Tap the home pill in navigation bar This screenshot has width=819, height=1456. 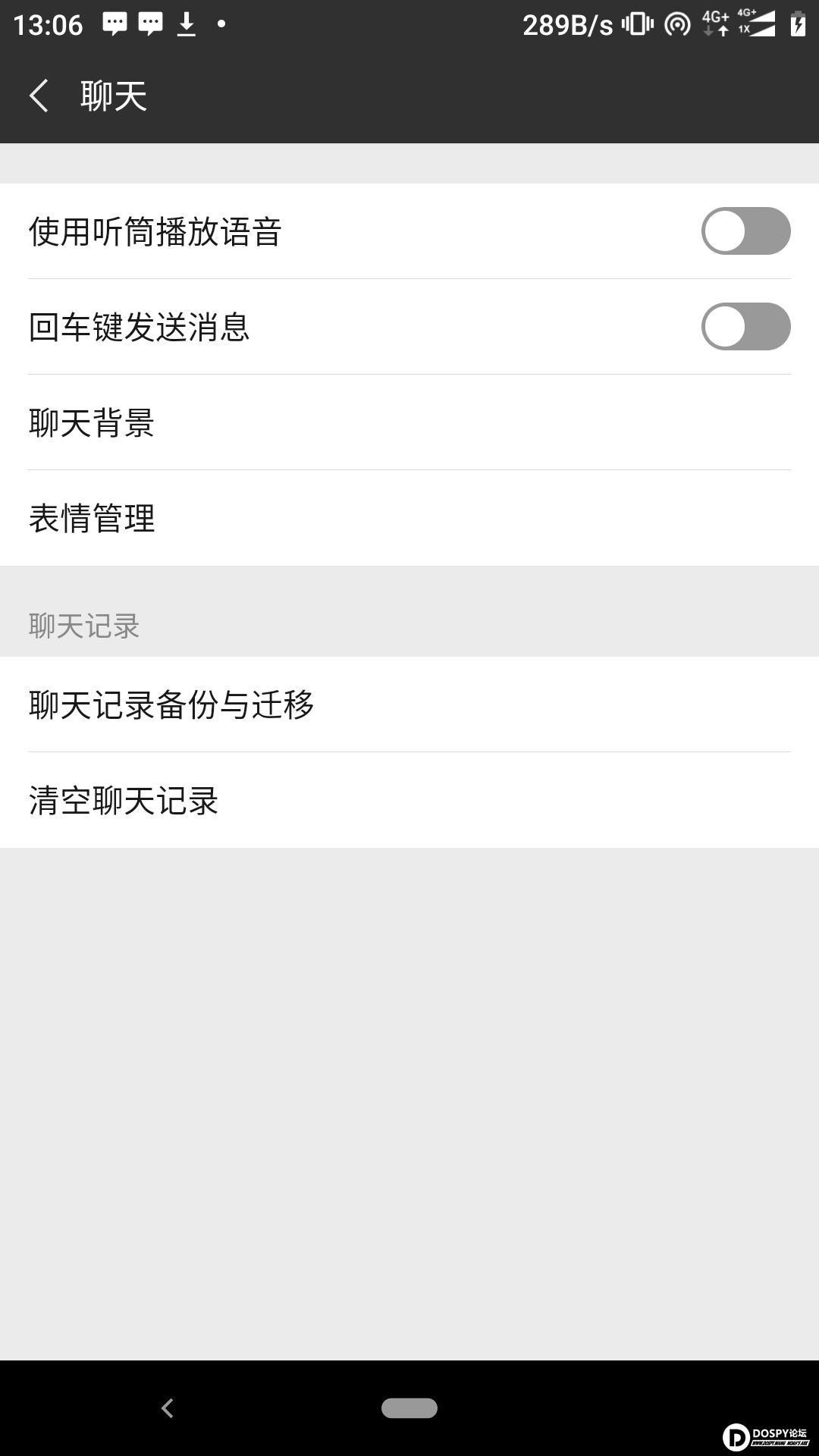pos(409,1408)
